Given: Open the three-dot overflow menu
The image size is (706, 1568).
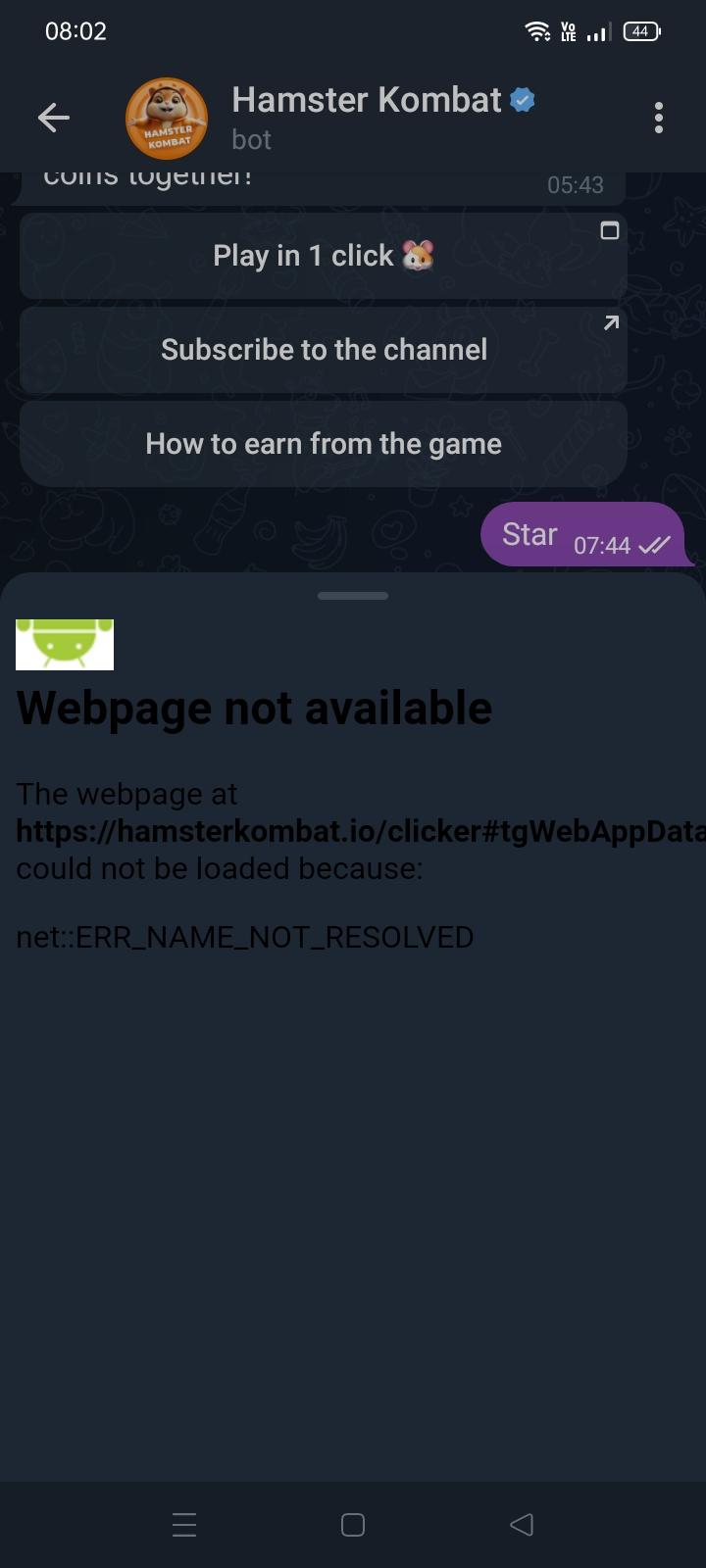Looking at the screenshot, I should 659,119.
